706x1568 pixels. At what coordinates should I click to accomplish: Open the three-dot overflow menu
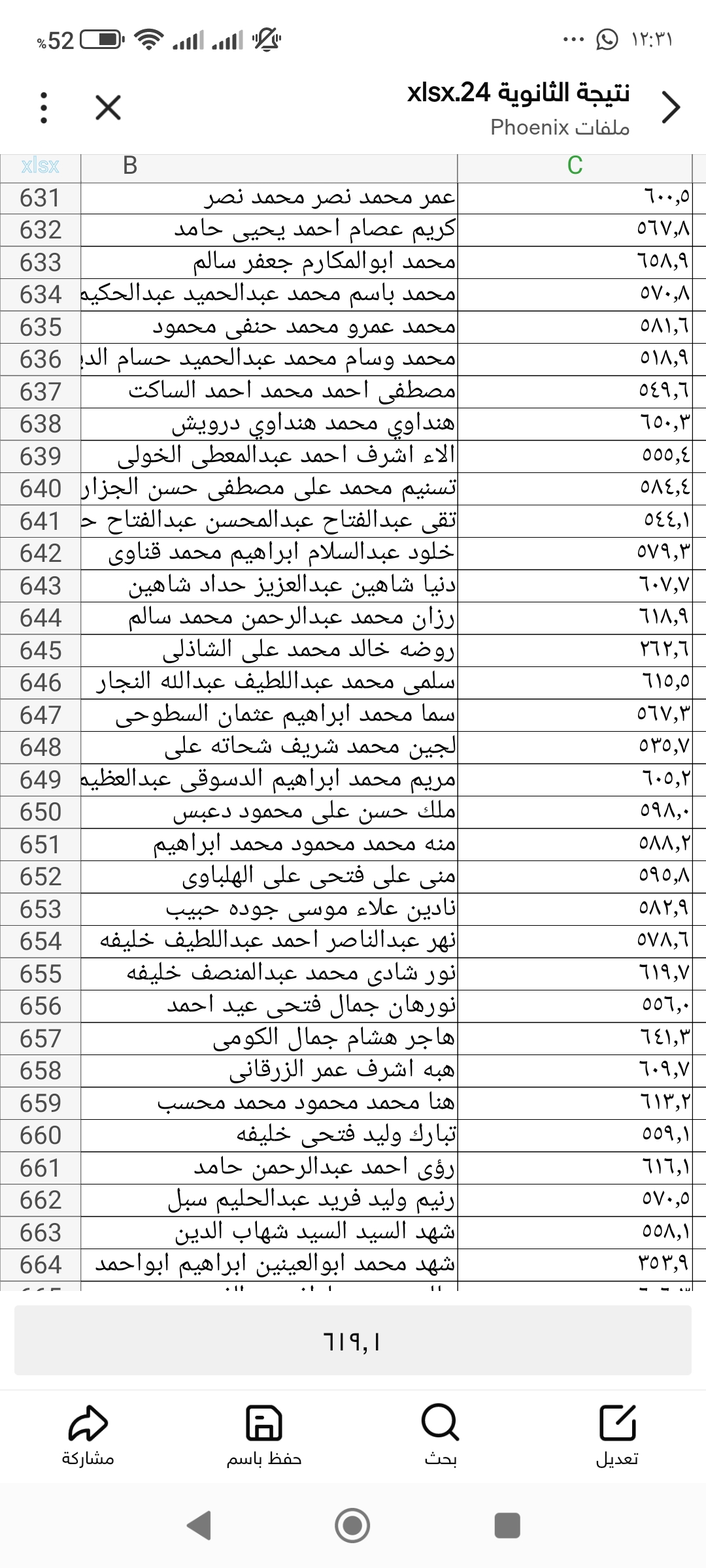pyautogui.click(x=43, y=108)
